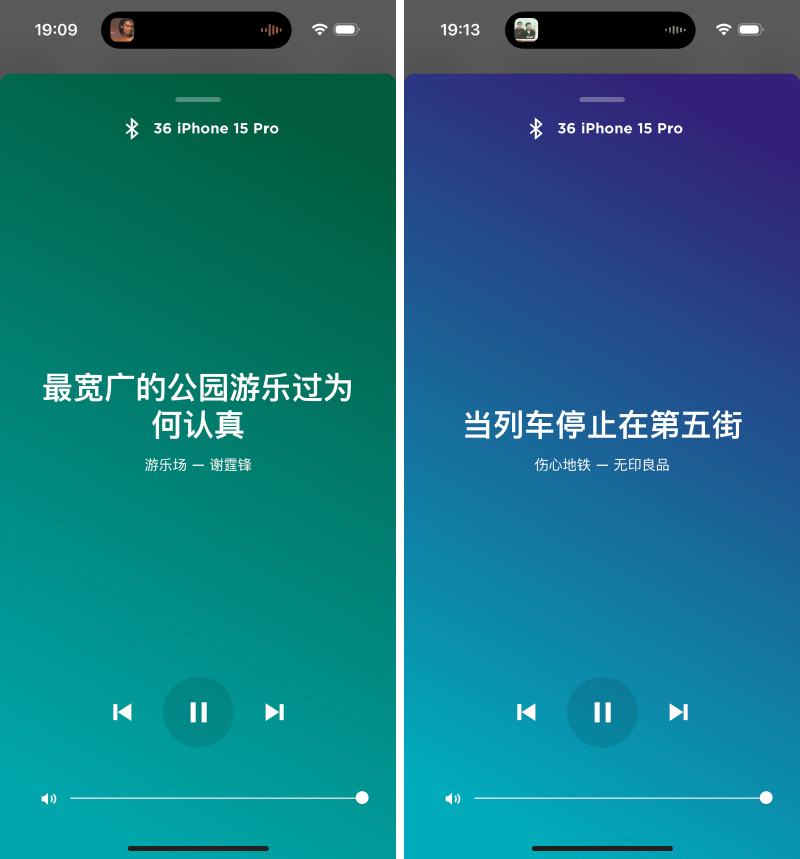
Task: Go to previous track on the right player
Action: [526, 712]
